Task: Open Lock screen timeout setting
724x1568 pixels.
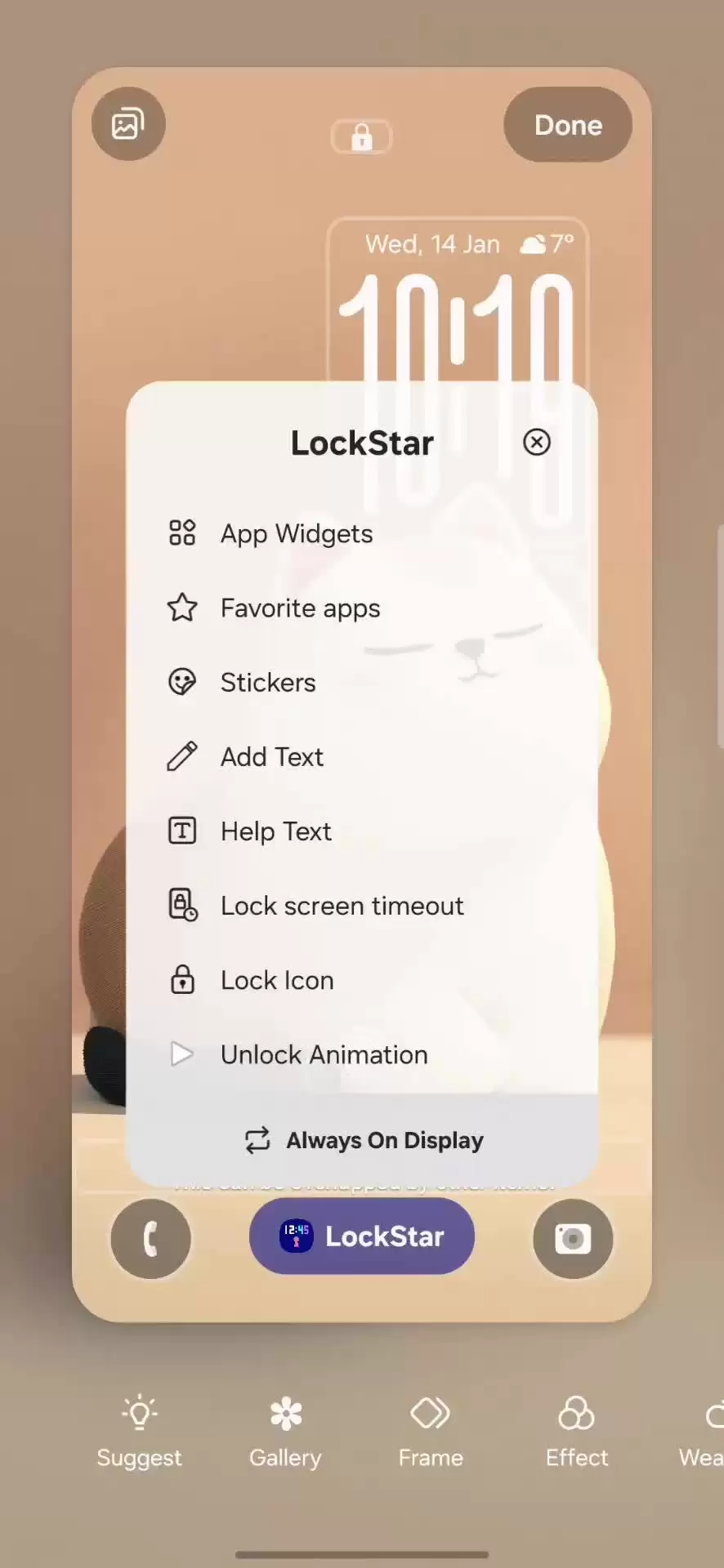Action: tap(342, 906)
